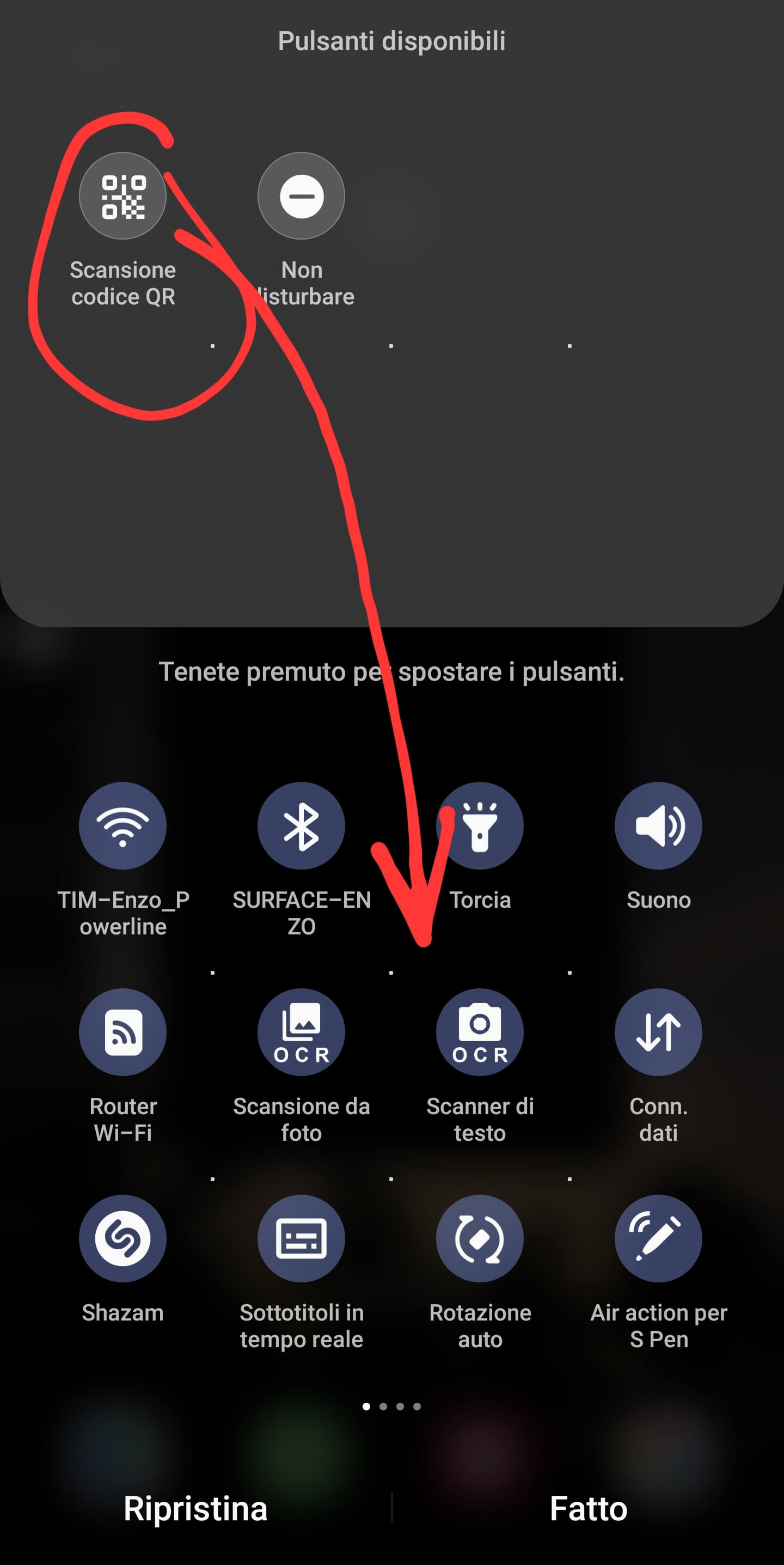Viewport: 784px width, 1565px height.
Task: Tap the Router Wi-Fi tile
Action: pos(122,1032)
